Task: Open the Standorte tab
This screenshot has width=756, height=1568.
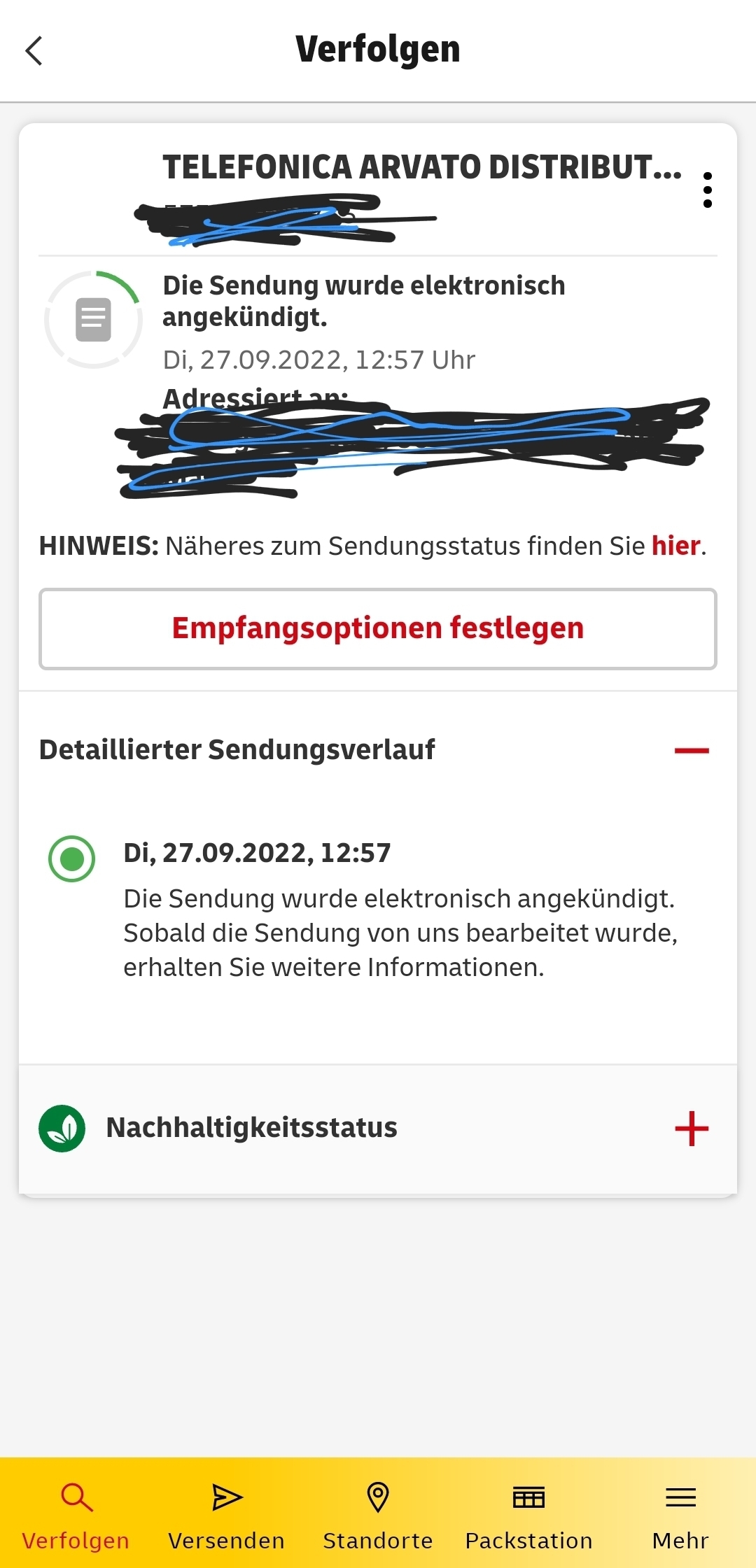Action: point(378,1513)
